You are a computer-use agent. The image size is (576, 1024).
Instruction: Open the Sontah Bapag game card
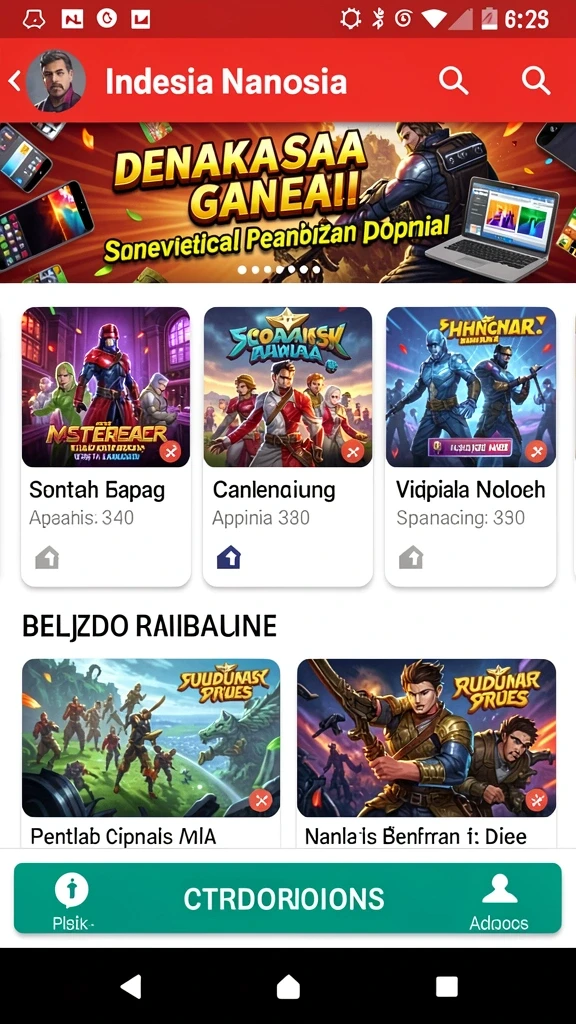[106, 446]
